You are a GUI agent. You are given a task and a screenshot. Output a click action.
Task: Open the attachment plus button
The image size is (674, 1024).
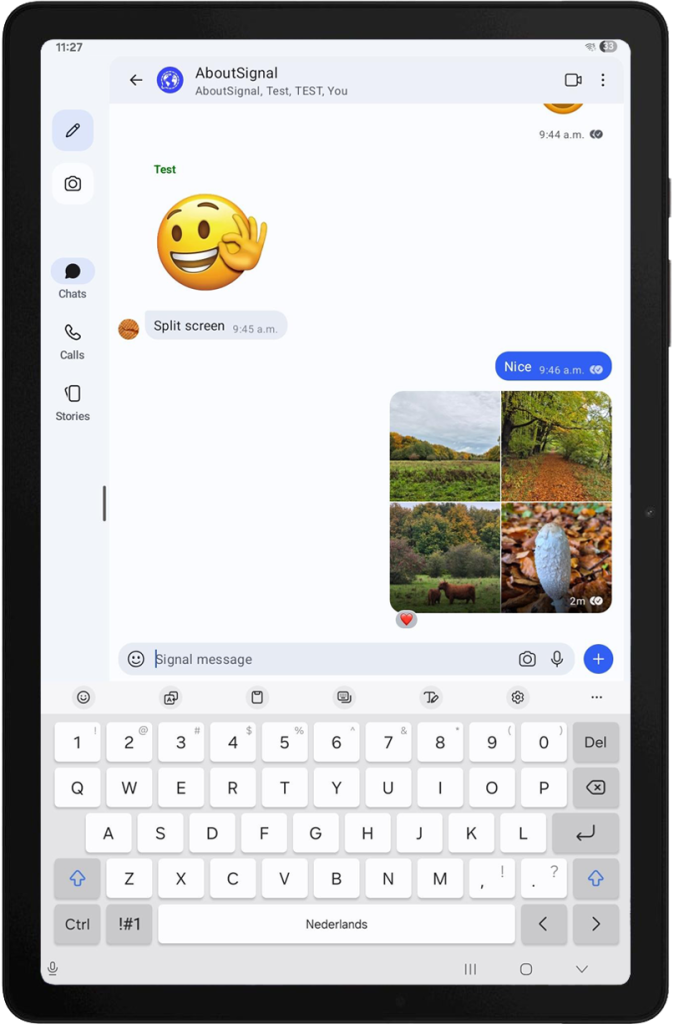click(598, 659)
